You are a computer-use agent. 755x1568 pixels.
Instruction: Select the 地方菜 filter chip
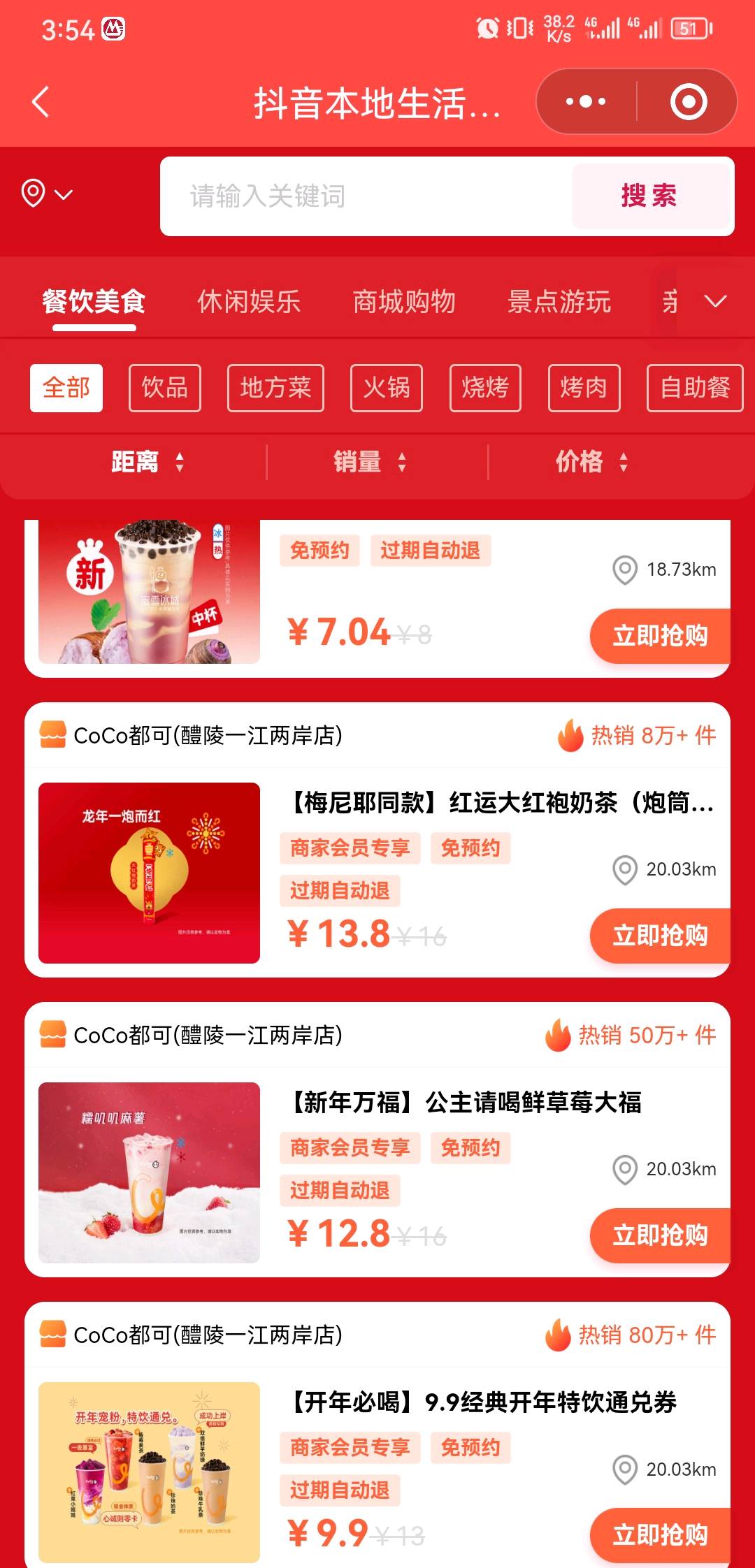click(275, 388)
